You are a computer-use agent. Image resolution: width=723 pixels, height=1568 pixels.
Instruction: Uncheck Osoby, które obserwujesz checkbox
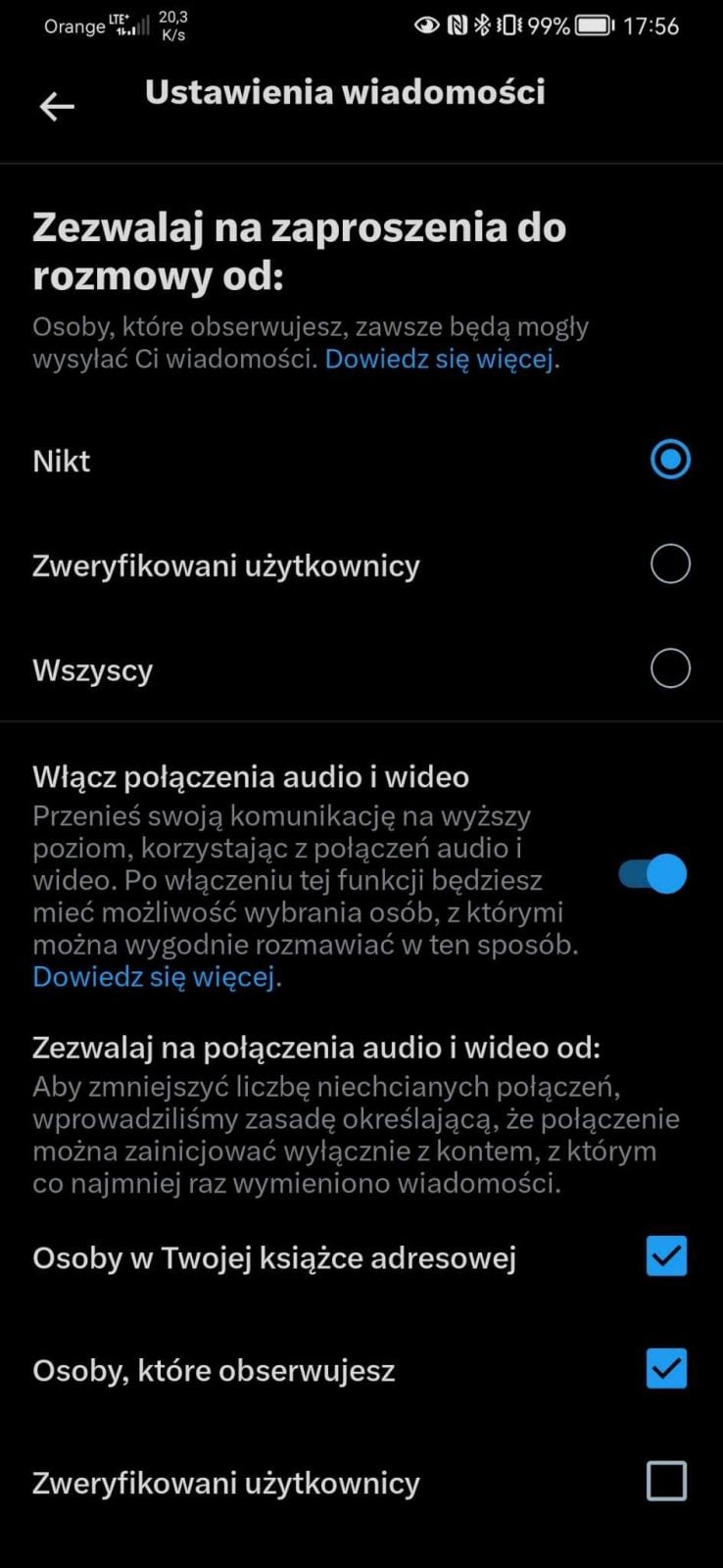(666, 1369)
